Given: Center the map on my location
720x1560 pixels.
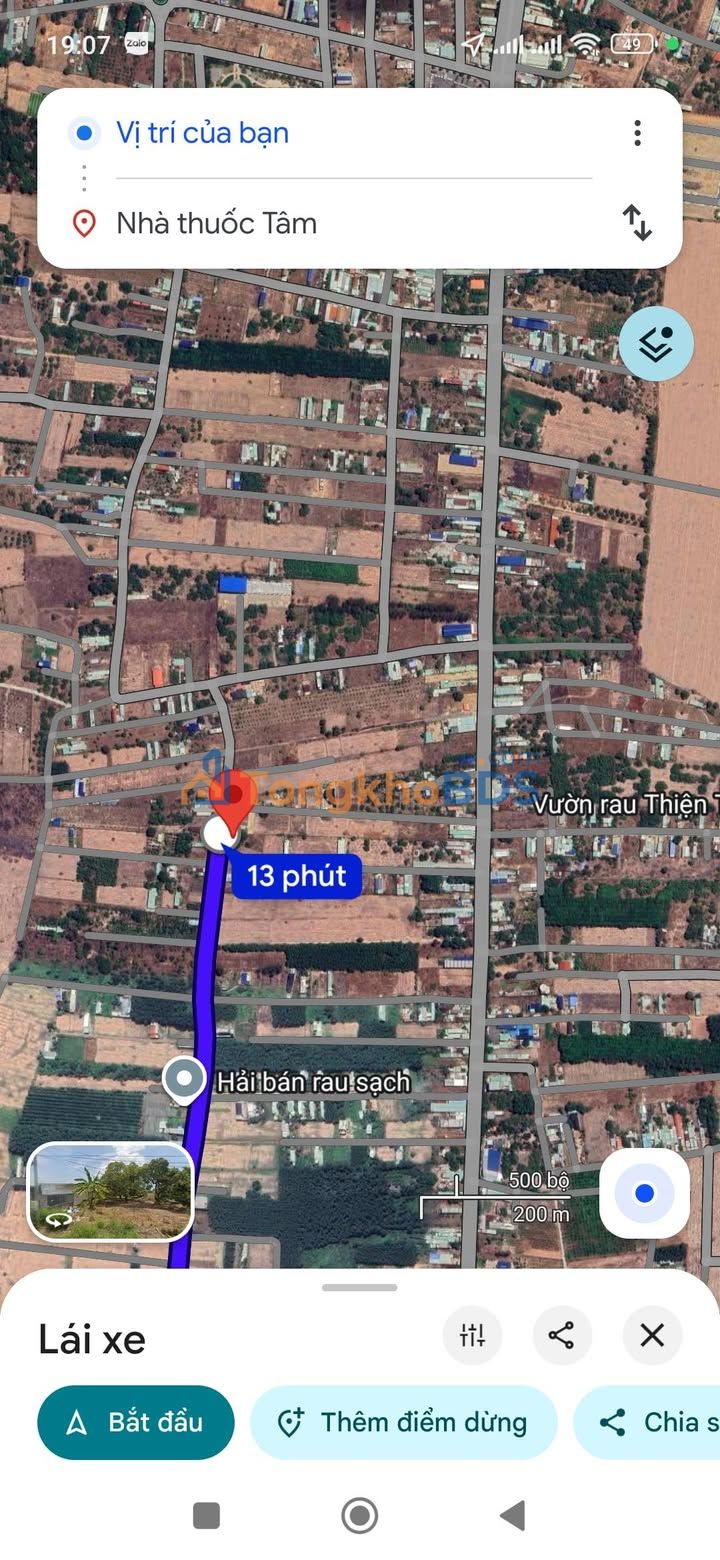Looking at the screenshot, I should click(x=644, y=1193).
